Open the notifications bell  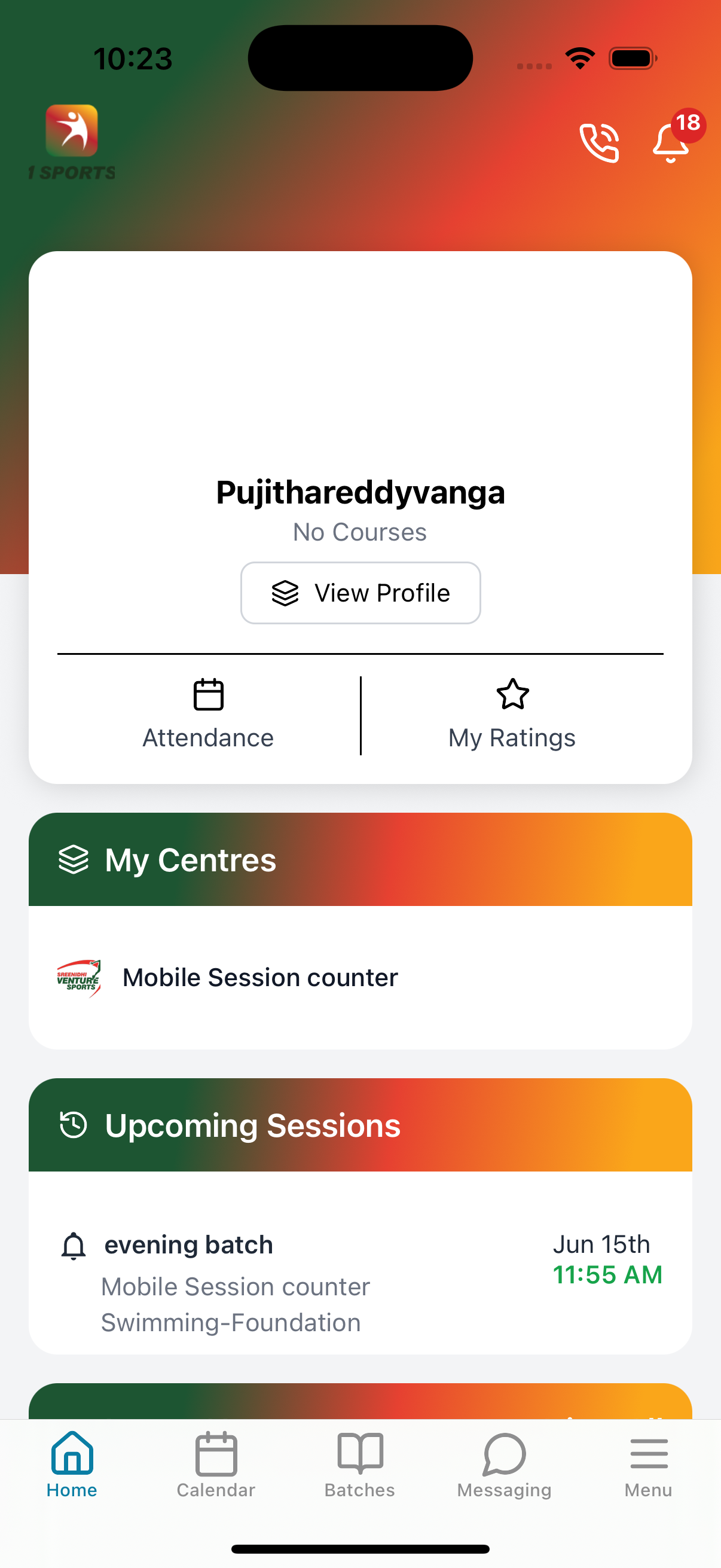671,143
